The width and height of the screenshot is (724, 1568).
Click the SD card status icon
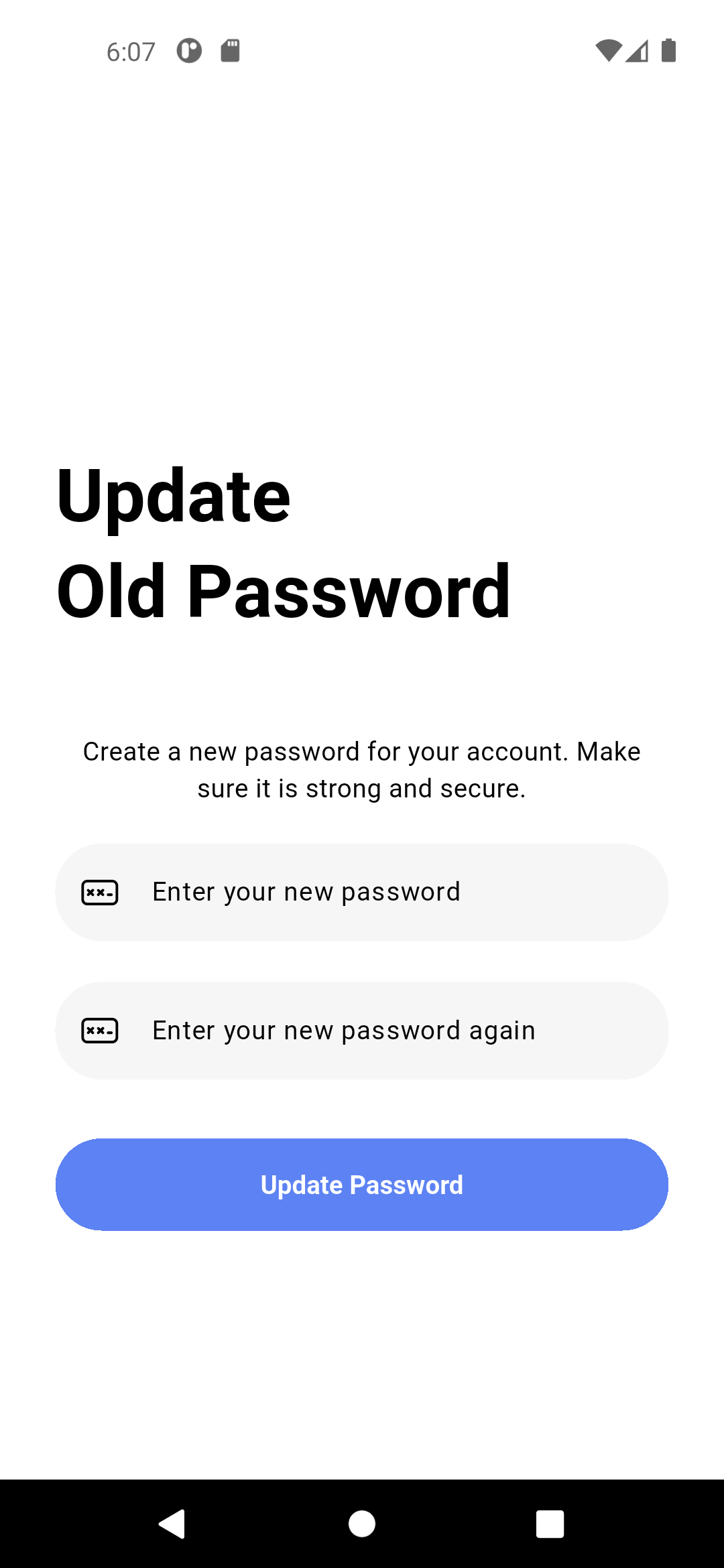coord(229,51)
